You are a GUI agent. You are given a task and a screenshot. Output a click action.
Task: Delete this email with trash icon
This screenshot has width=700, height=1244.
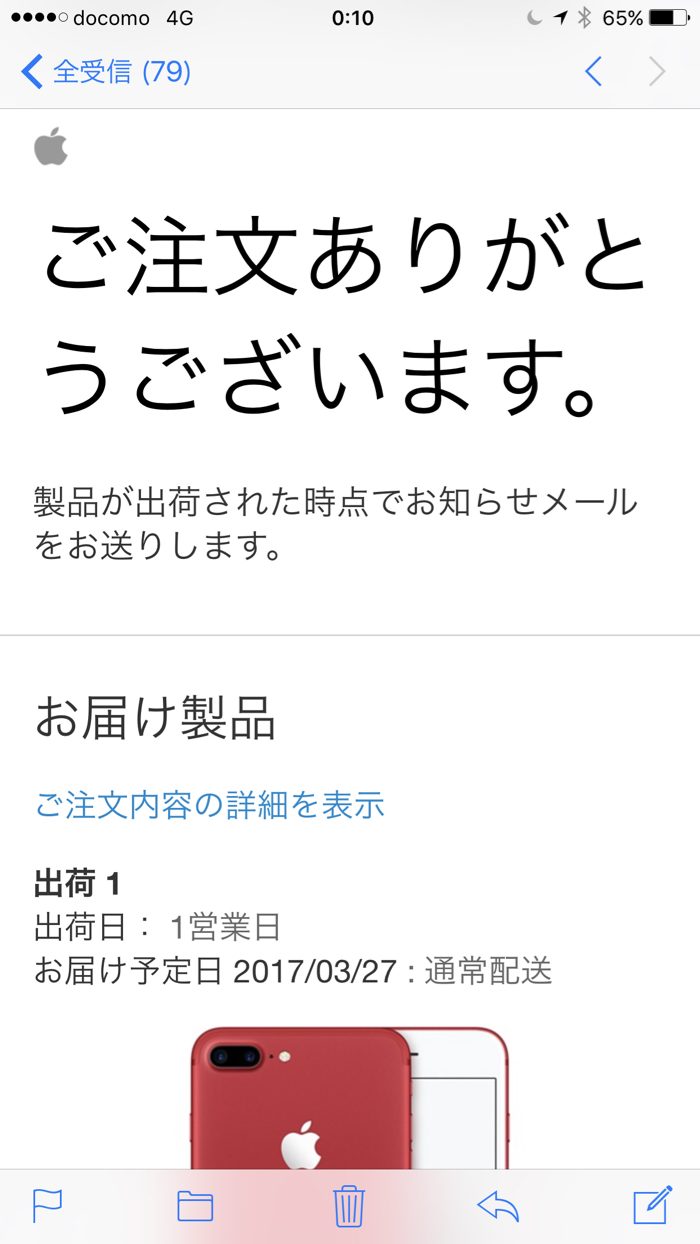(x=349, y=1206)
